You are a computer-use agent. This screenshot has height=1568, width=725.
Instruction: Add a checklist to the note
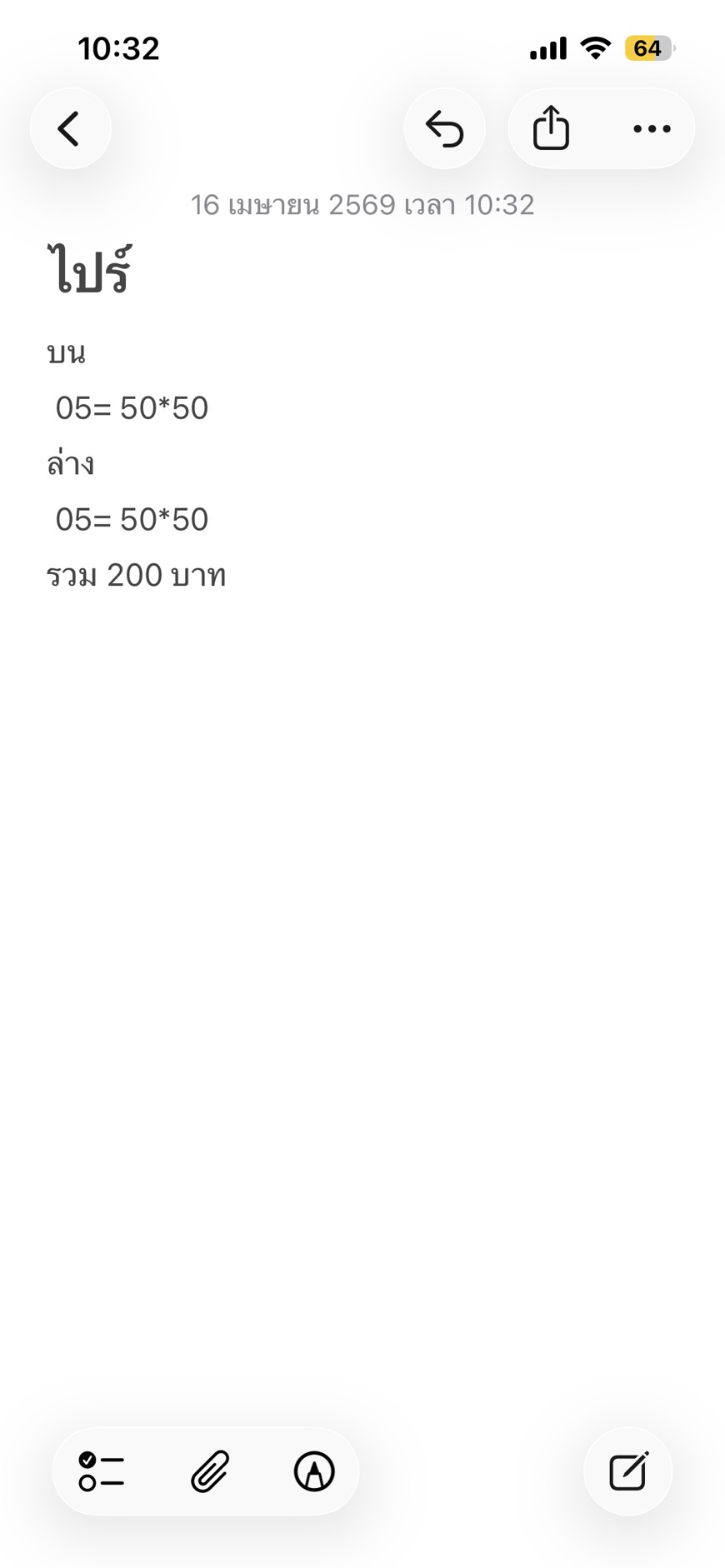102,1471
